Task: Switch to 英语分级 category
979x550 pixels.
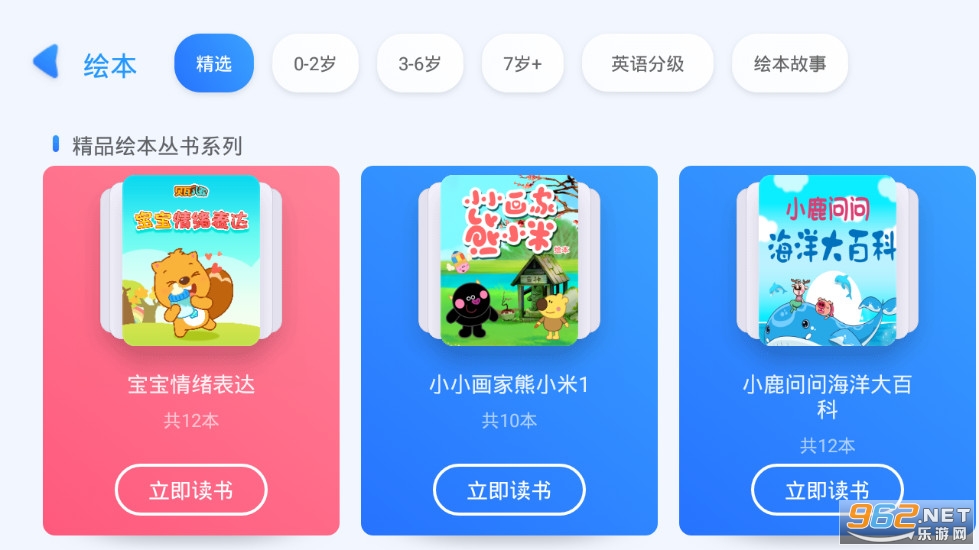Action: [647, 63]
